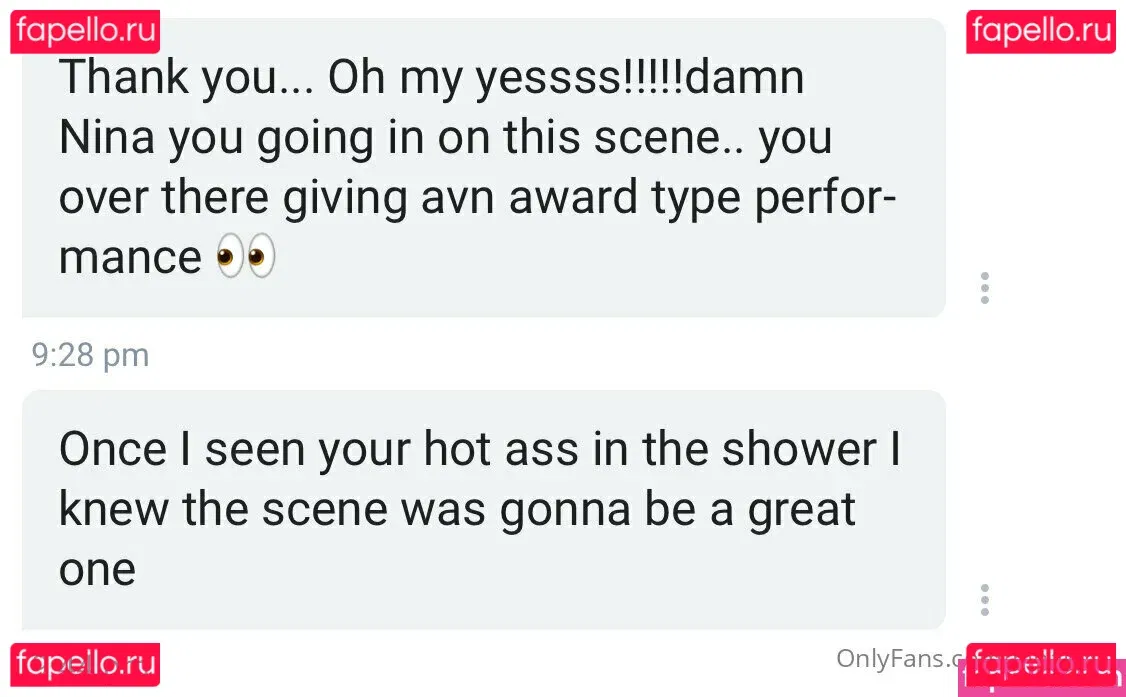Open options for the 'Thank you... Oh my yessss' message
The image size is (1126, 697).
coord(985,288)
